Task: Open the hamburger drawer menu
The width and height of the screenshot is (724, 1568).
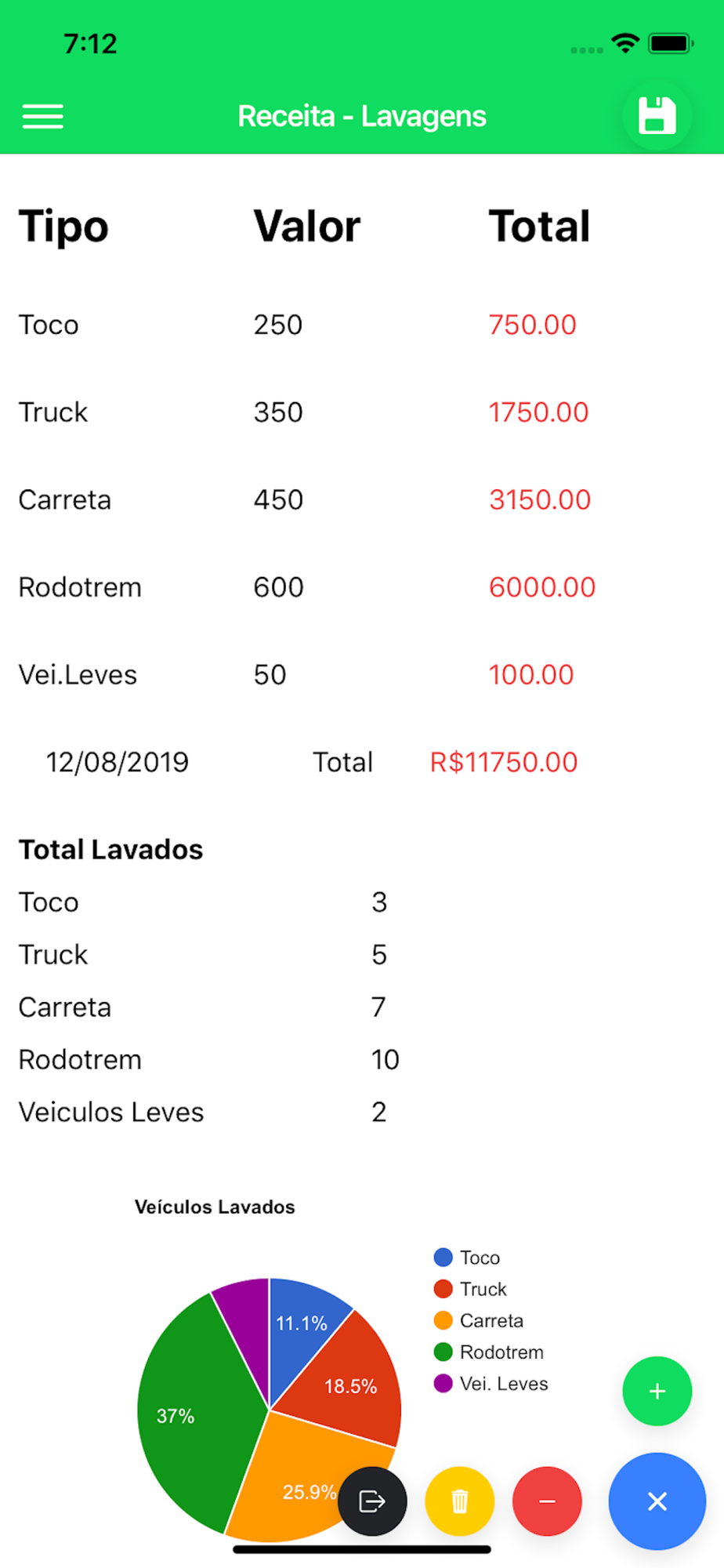Action: 43,116
